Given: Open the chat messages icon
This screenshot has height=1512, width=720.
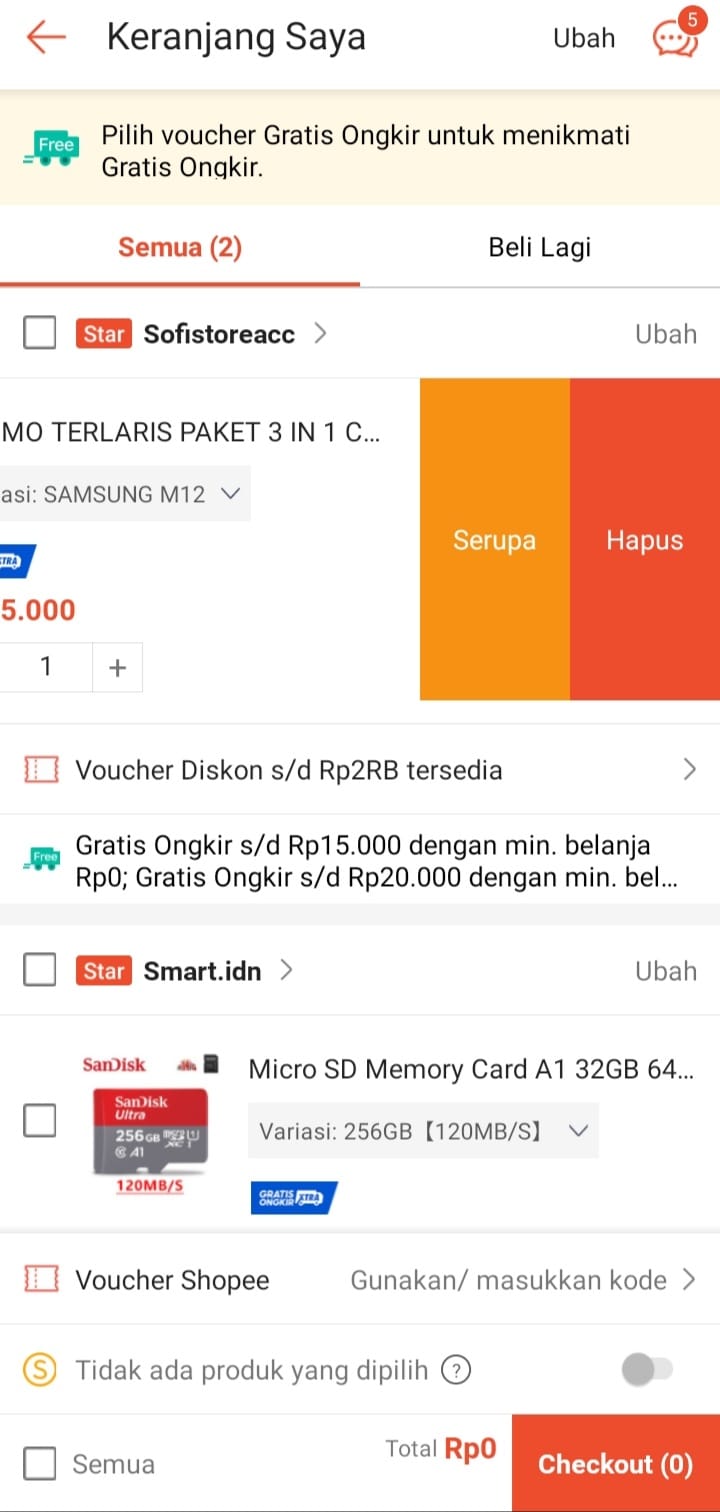Looking at the screenshot, I should pyautogui.click(x=674, y=38).
